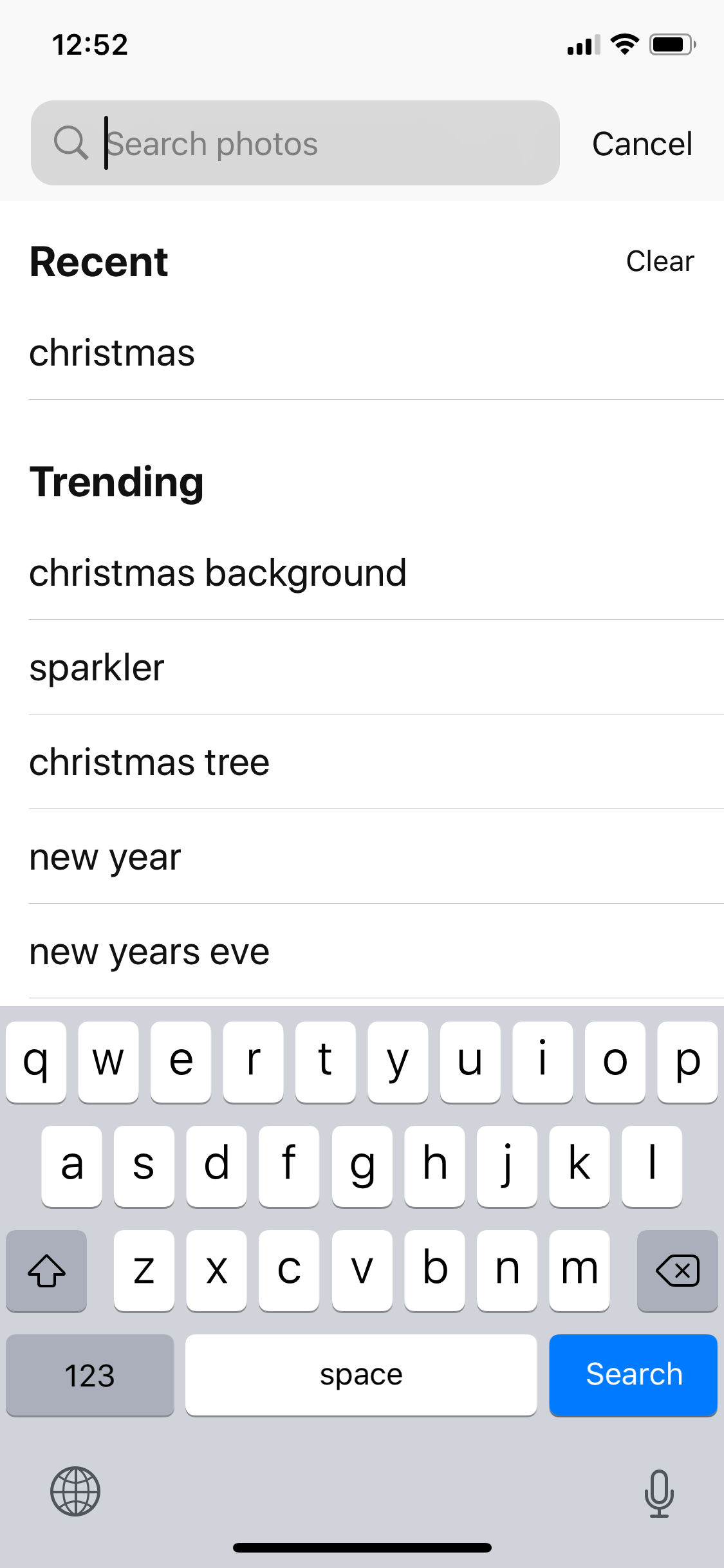Tap the keyboard backspace key

click(x=677, y=1271)
